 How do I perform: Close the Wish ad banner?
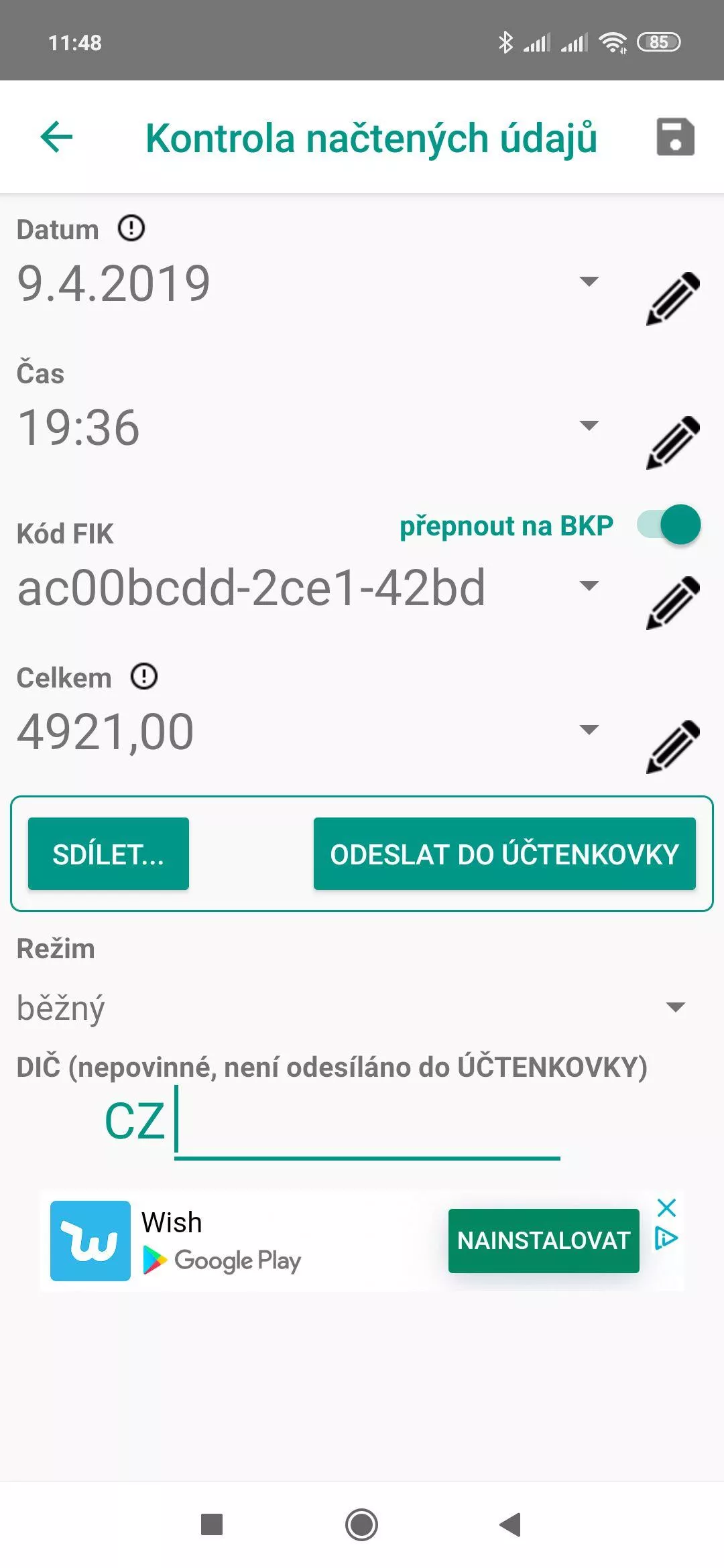(666, 1207)
